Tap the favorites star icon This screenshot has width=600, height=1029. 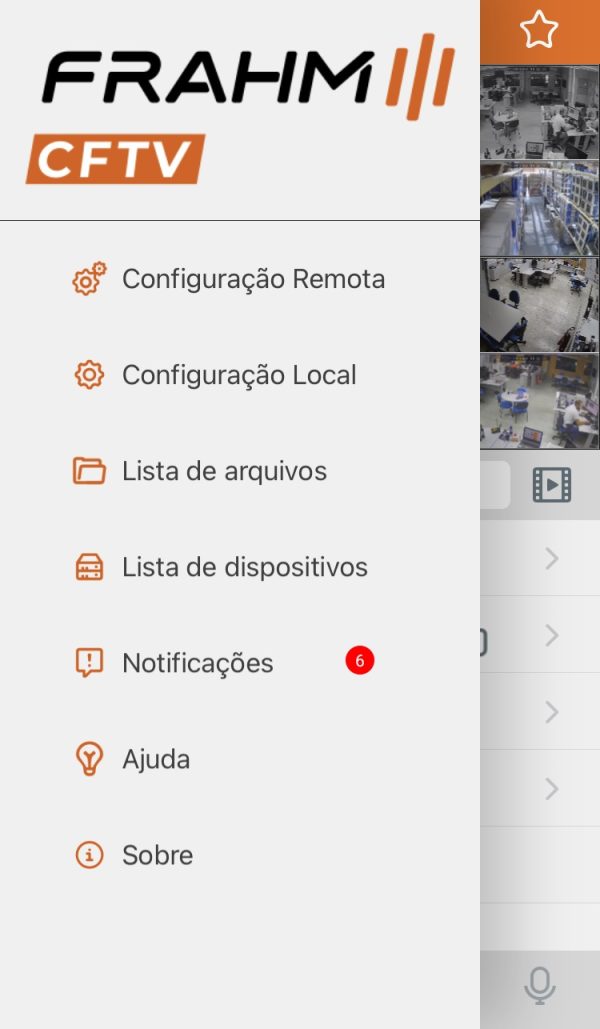tap(539, 30)
